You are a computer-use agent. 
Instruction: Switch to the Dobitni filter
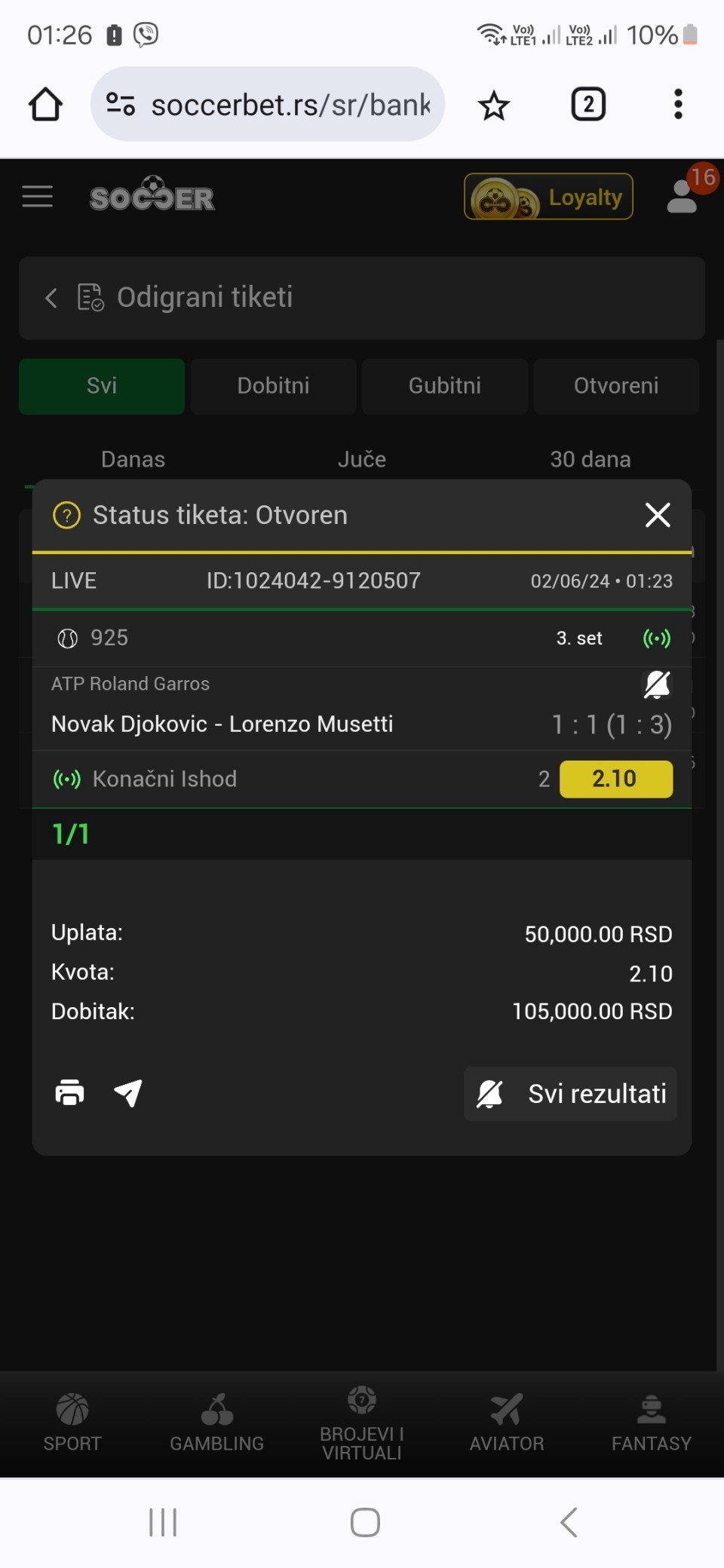pyautogui.click(x=273, y=386)
